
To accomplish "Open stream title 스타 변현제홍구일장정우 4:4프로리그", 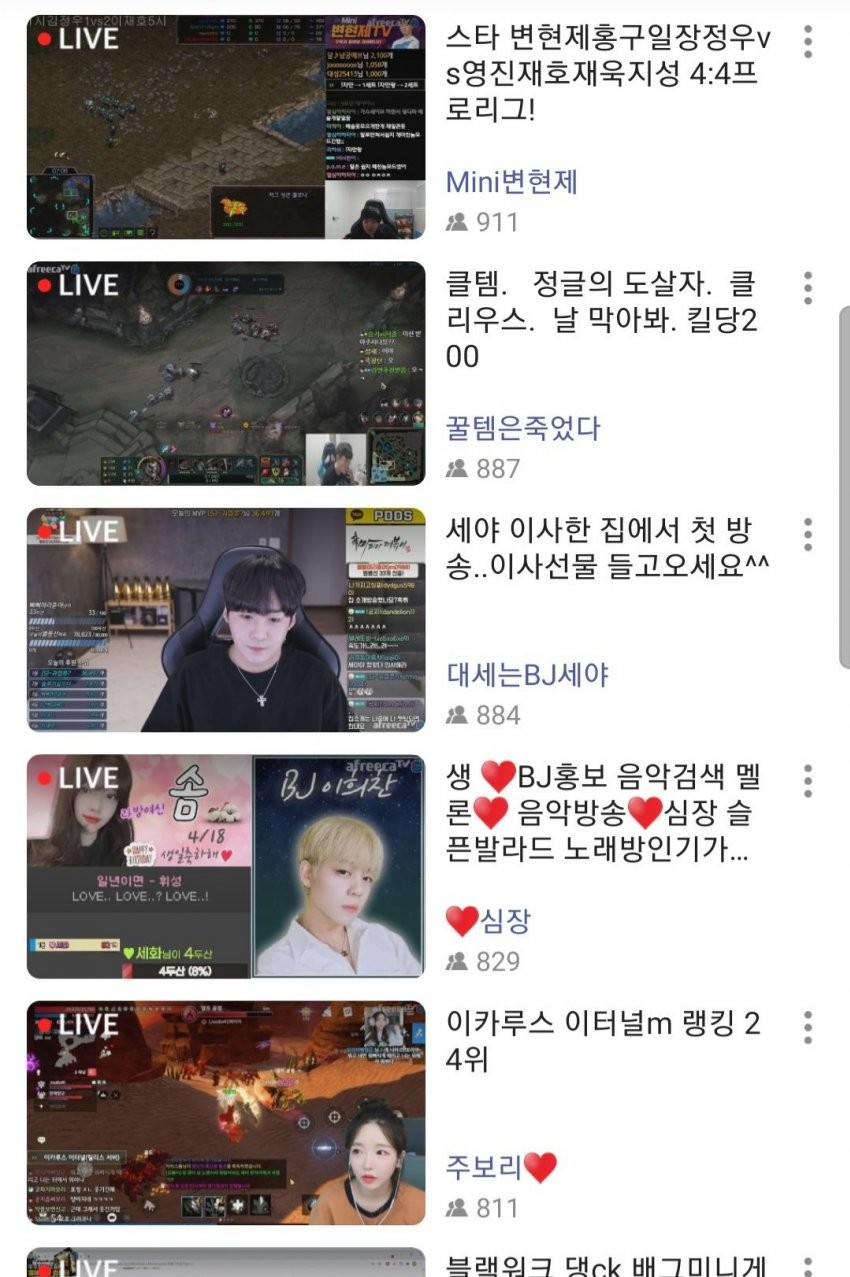I will (608, 73).
